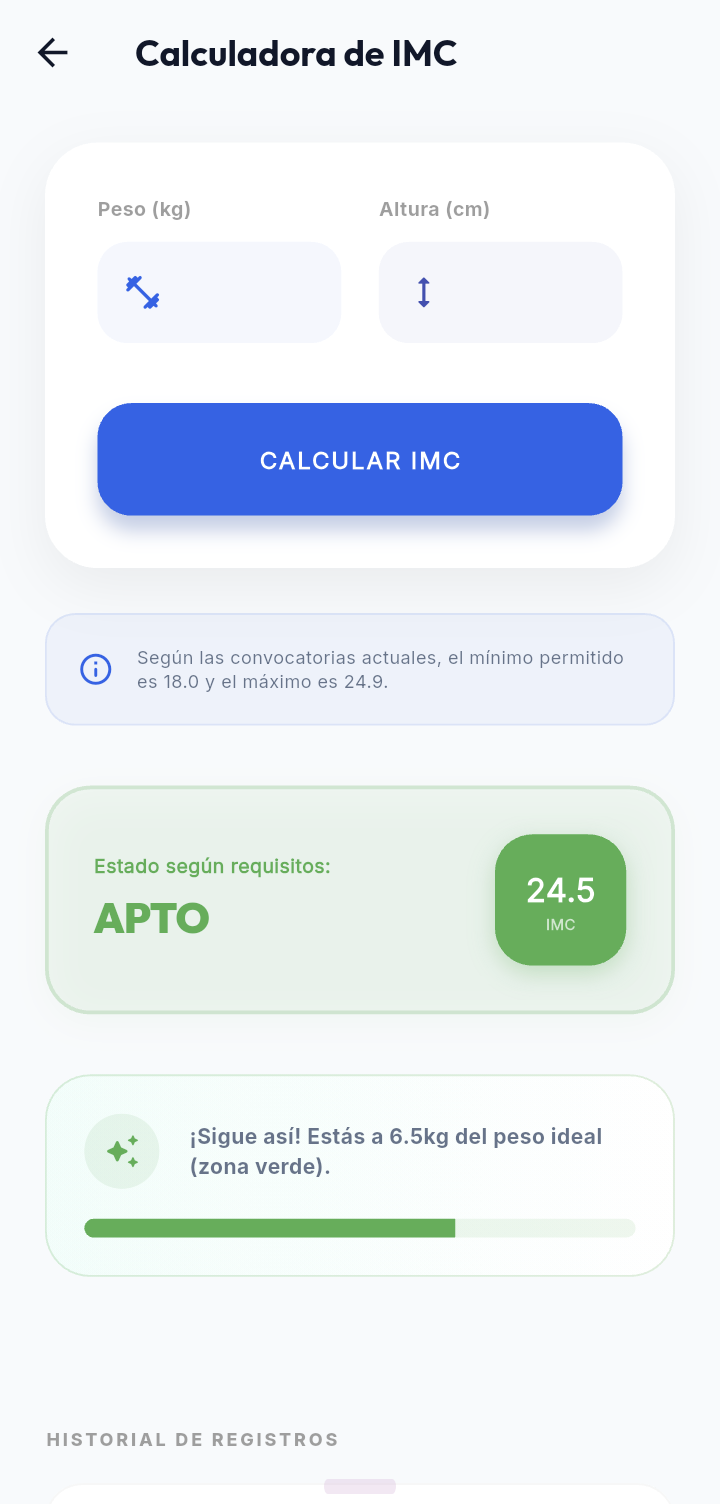Open the Calculadora de IMC title
The image size is (720, 1504).
point(297,53)
